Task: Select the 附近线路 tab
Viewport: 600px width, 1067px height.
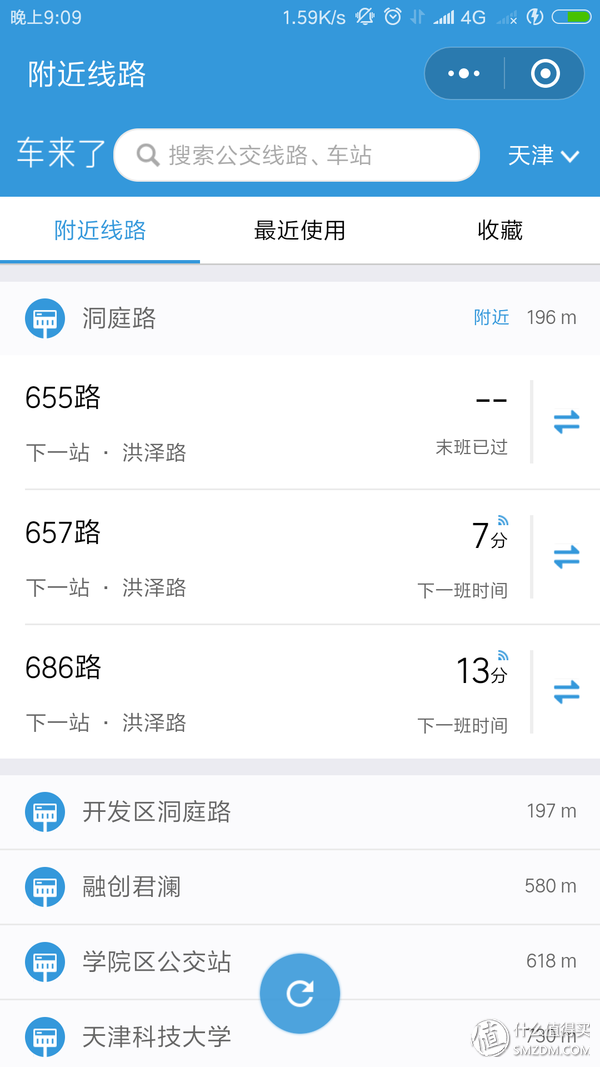Action: coord(100,231)
